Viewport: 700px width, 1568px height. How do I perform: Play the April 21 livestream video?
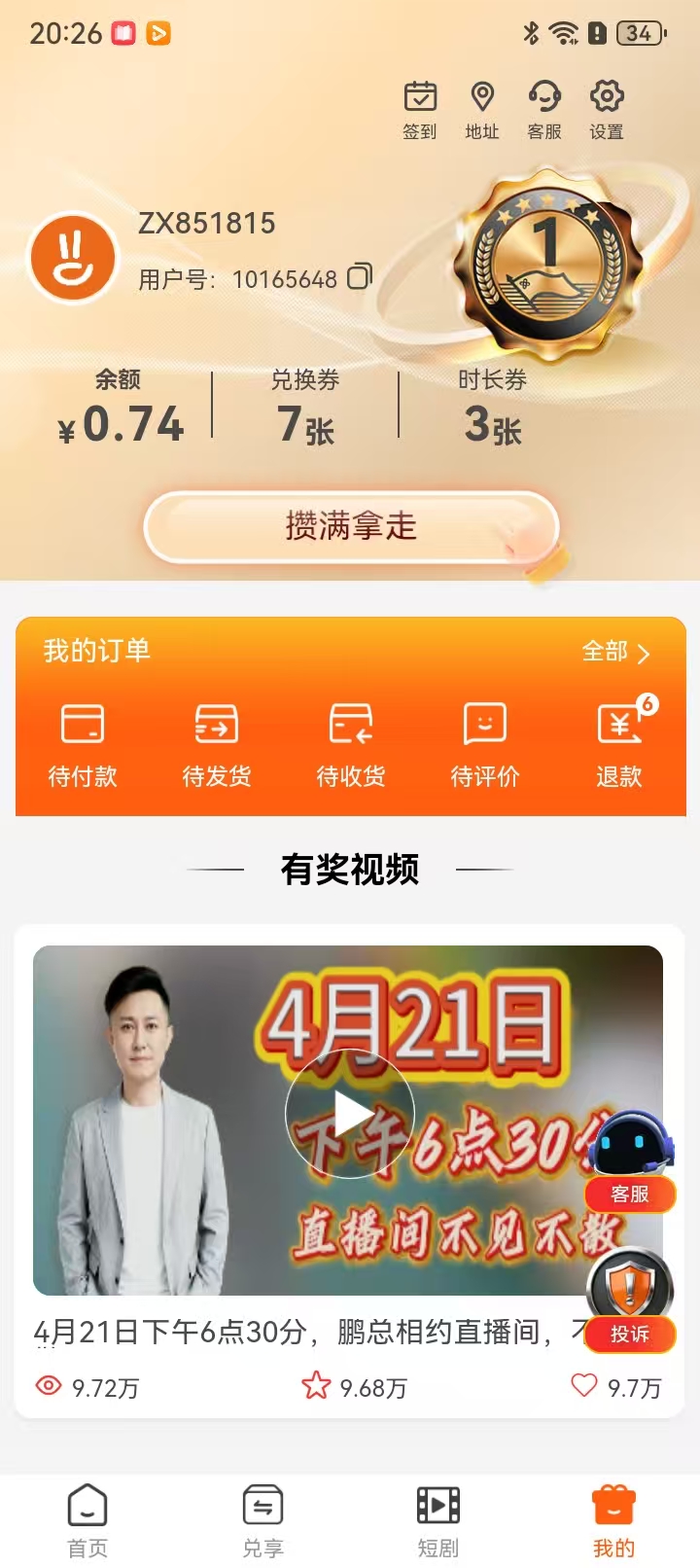coord(350,1114)
